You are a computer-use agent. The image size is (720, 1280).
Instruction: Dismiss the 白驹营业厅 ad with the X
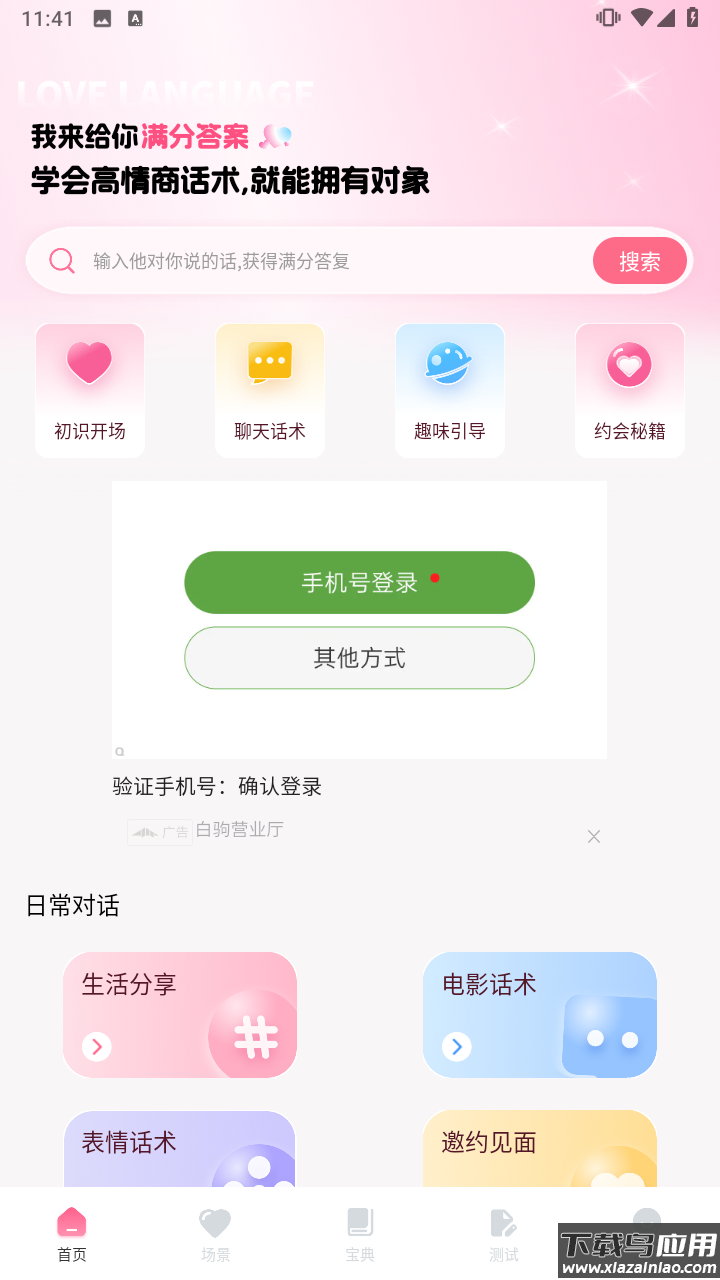(x=593, y=836)
